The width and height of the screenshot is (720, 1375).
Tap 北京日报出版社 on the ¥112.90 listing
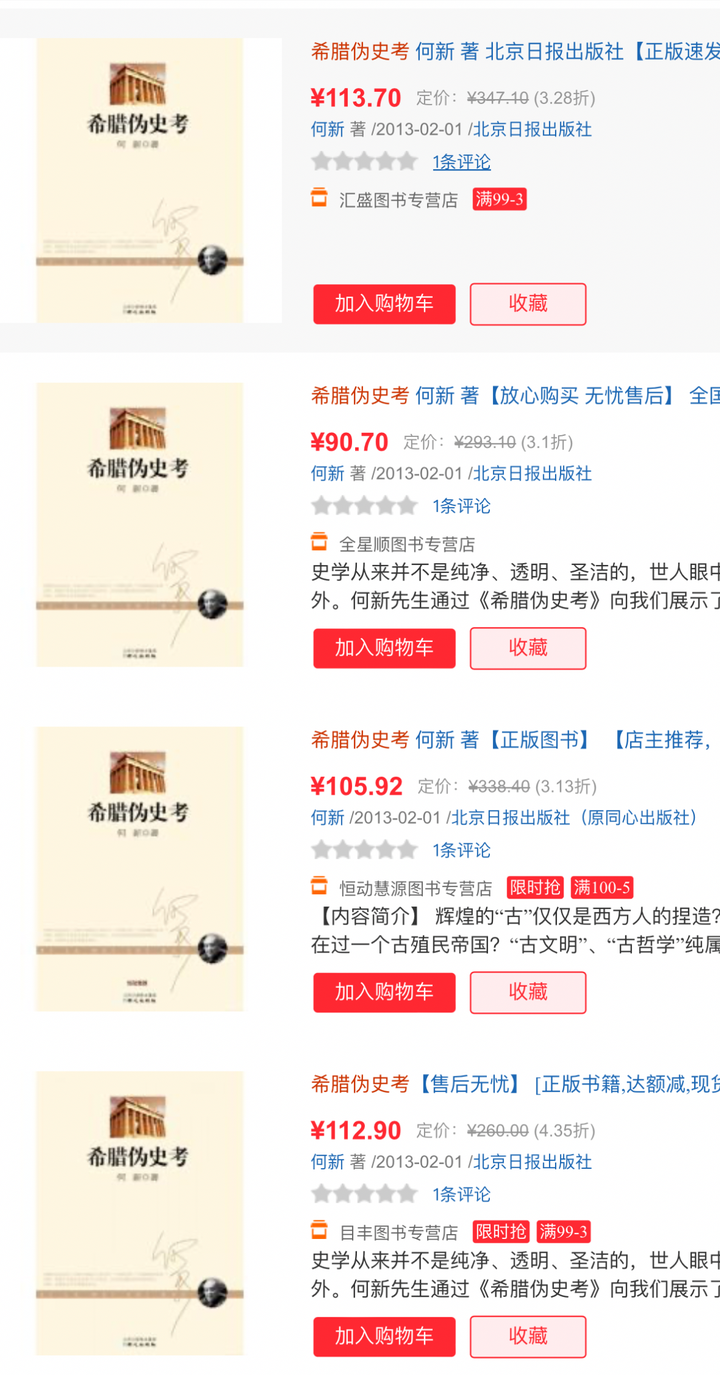point(532,1161)
